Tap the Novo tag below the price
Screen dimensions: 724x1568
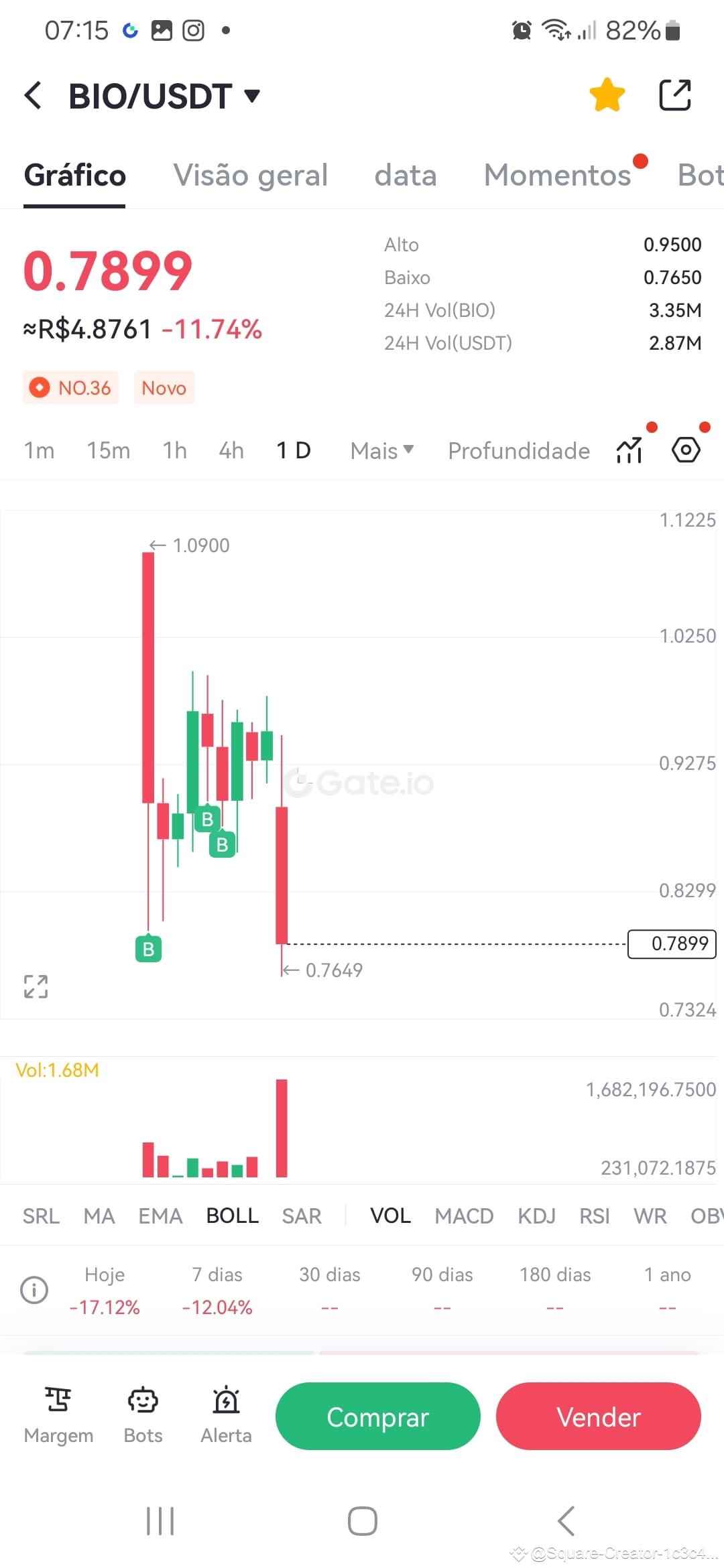coord(164,387)
